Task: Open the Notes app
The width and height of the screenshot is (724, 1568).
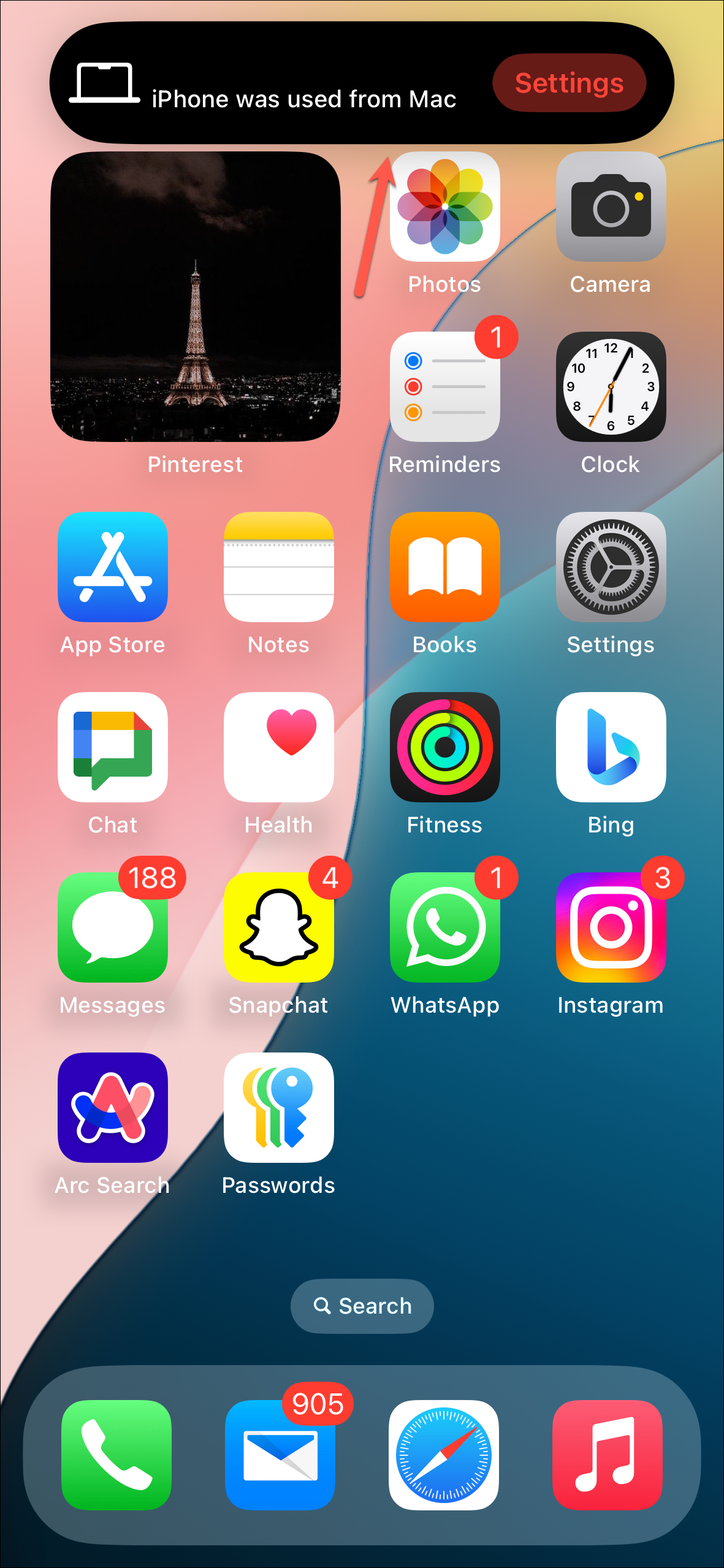Action: click(279, 567)
